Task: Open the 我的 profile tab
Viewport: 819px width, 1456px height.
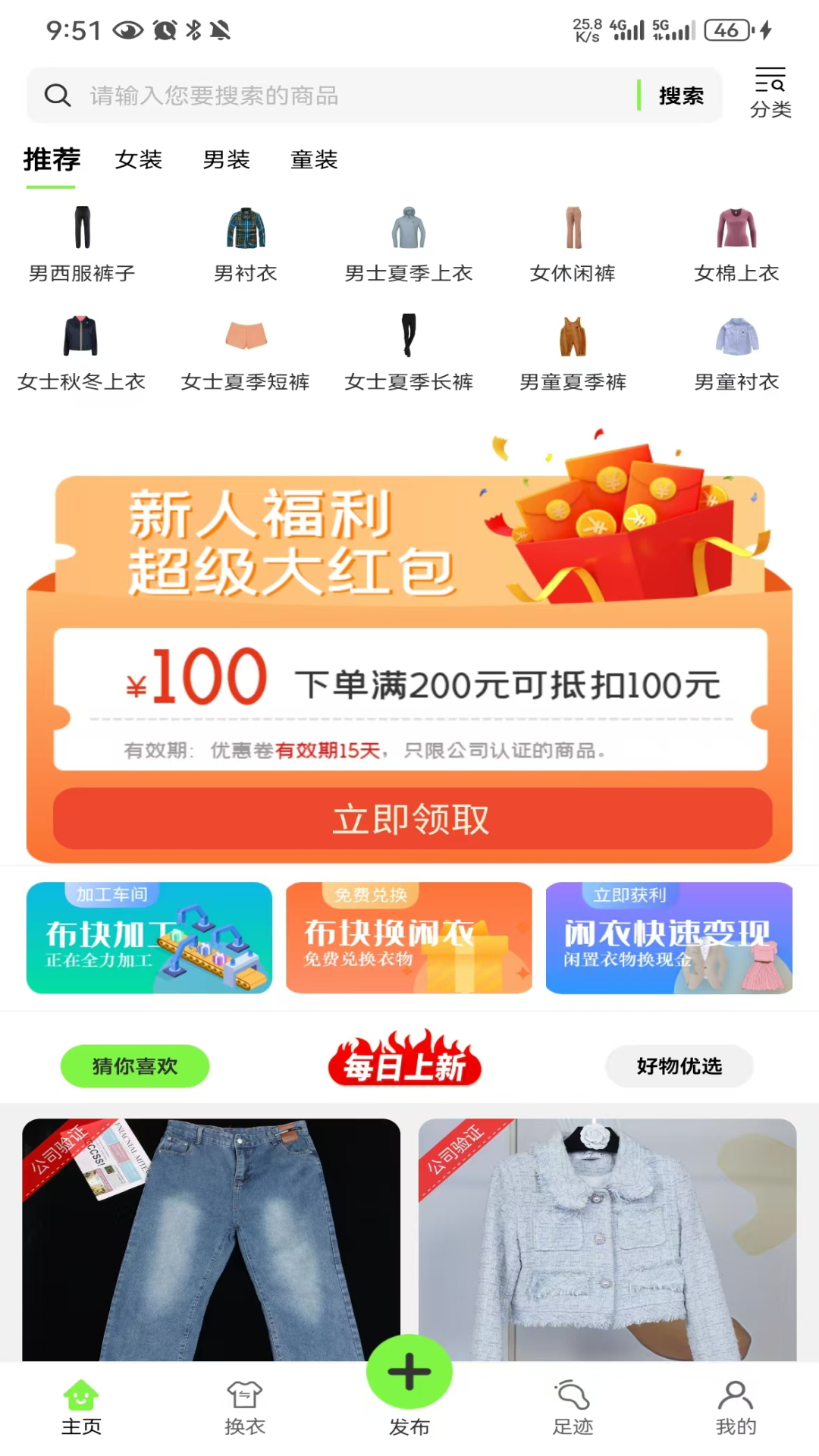Action: pyautogui.click(x=736, y=1407)
